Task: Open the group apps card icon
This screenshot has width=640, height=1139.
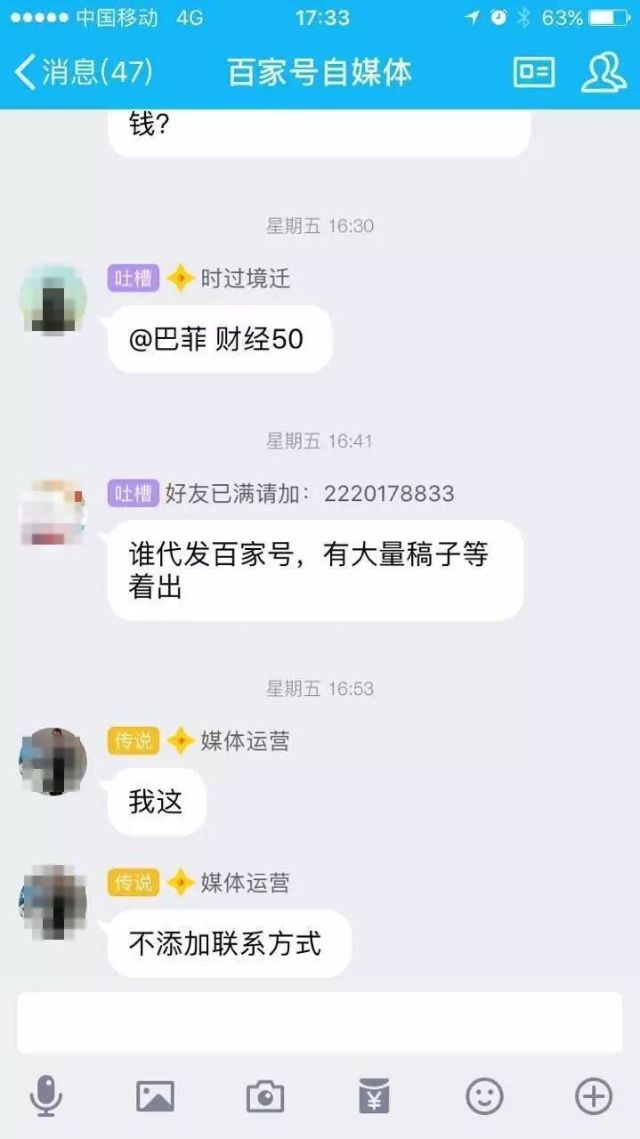Action: [534, 72]
